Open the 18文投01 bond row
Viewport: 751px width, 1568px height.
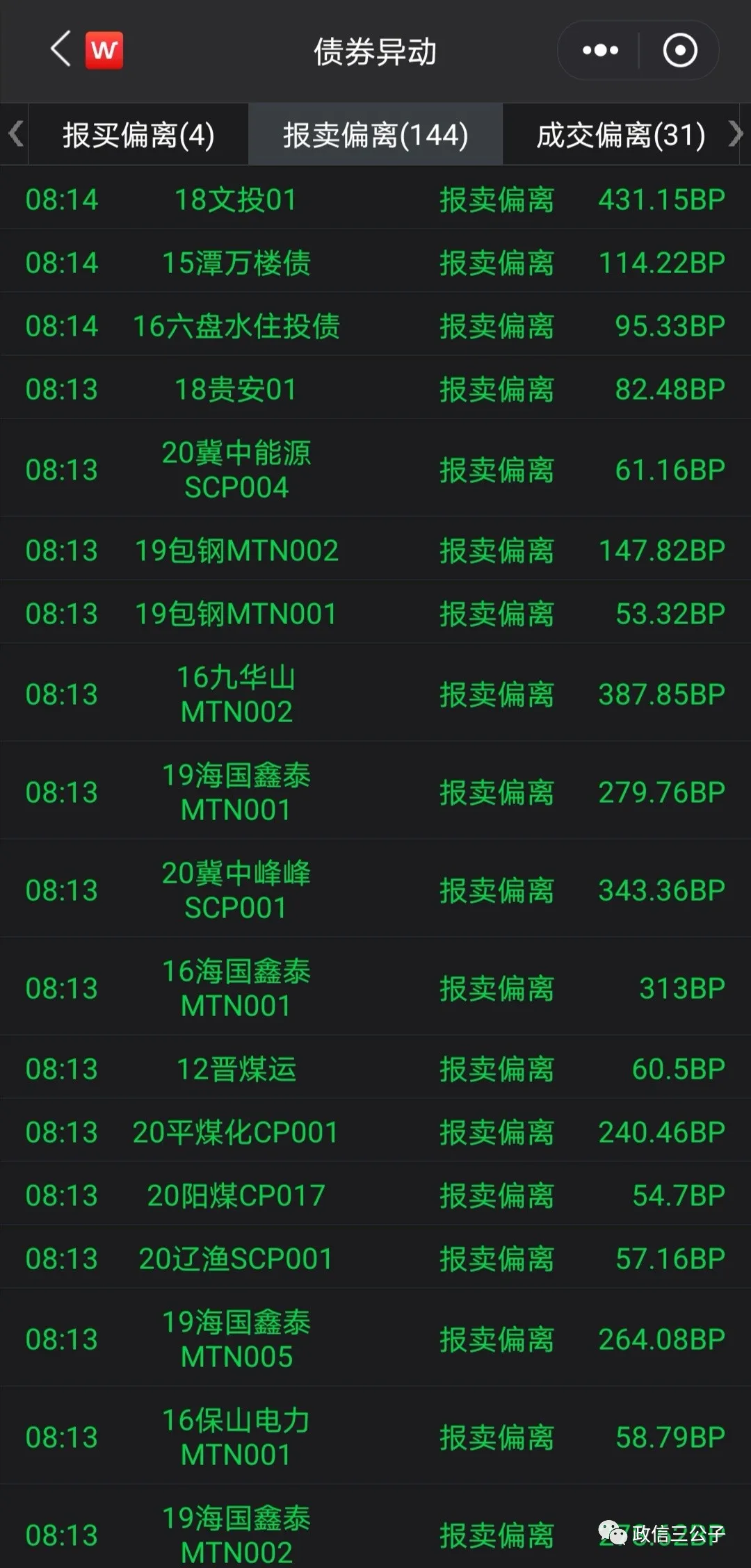[236, 200]
